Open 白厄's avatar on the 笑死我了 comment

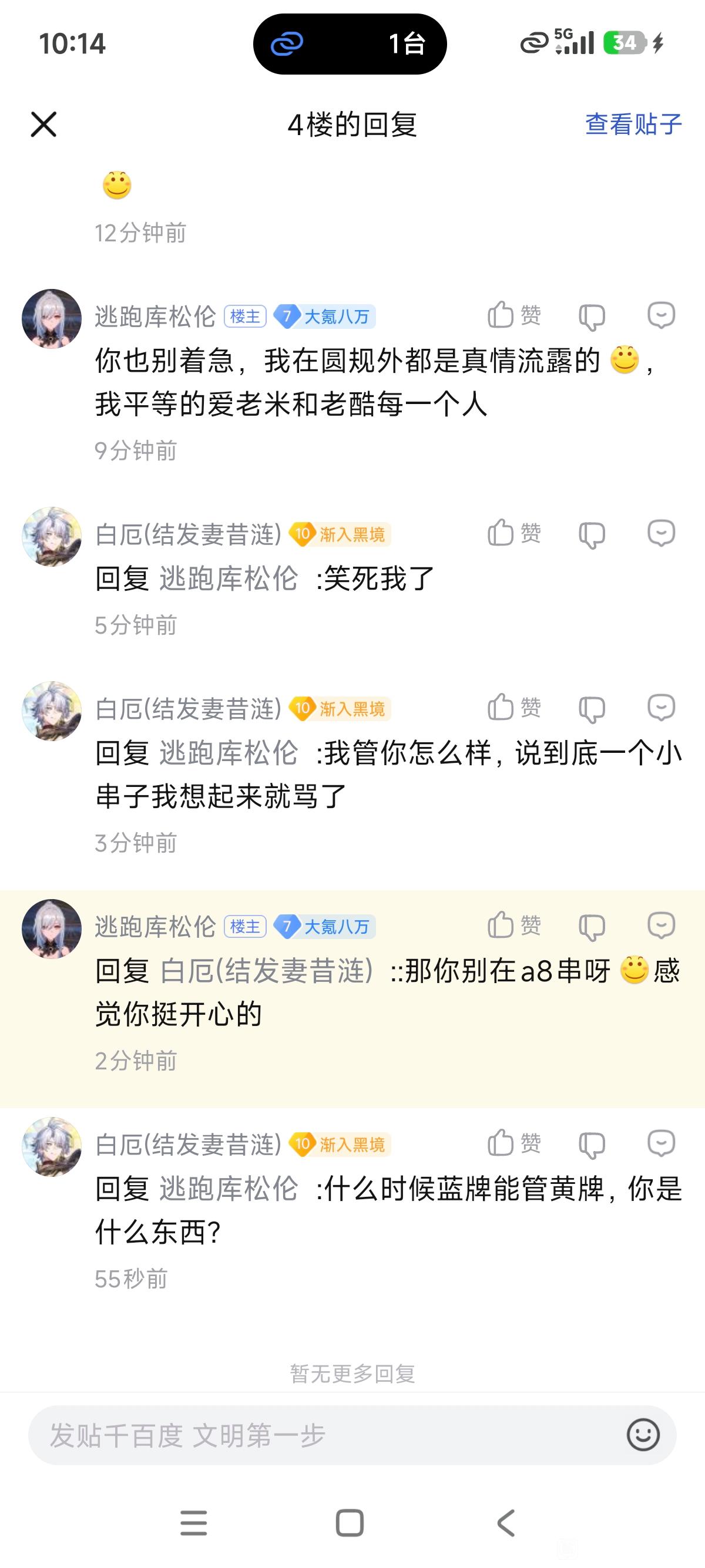52,536
